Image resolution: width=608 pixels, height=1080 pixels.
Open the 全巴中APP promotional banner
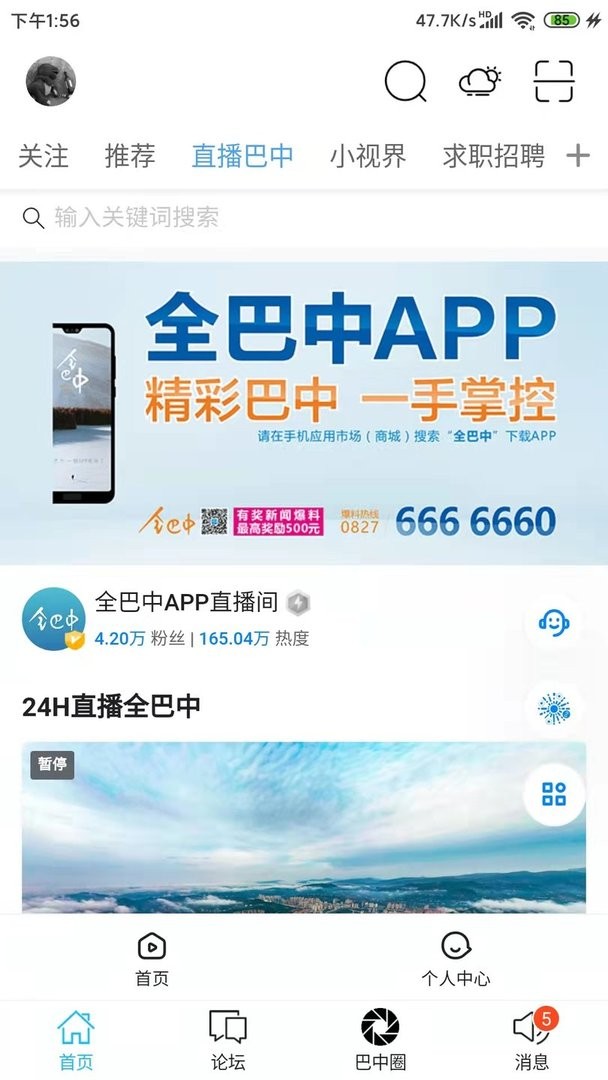[304, 413]
